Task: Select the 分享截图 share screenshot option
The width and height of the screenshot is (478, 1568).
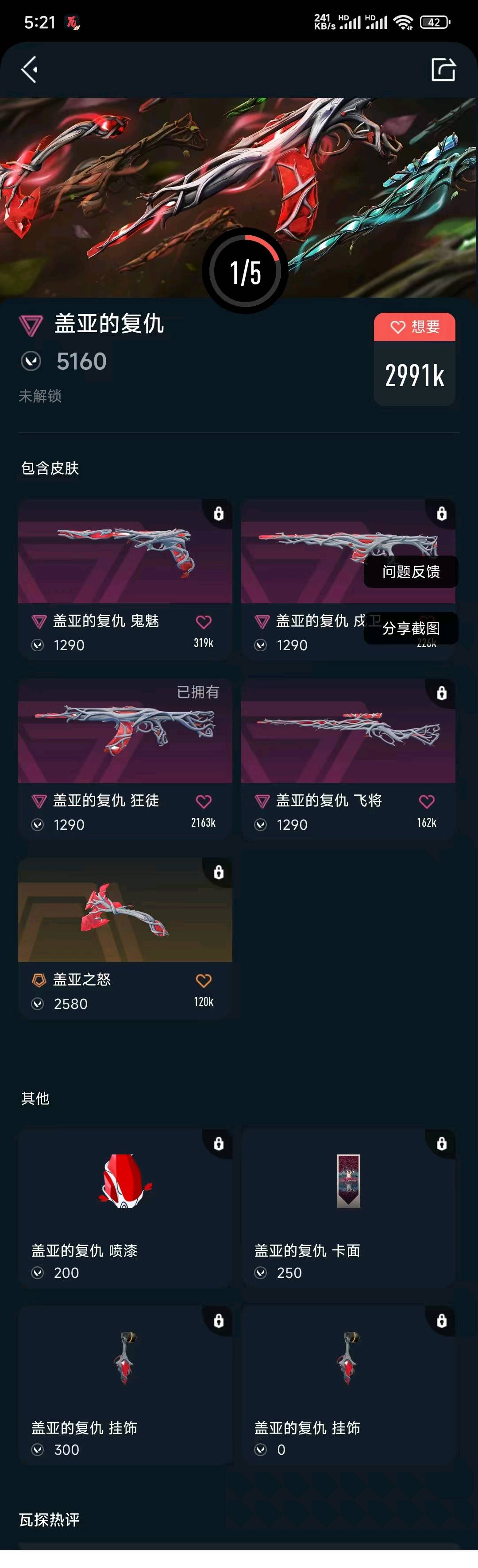Action: 411,628
